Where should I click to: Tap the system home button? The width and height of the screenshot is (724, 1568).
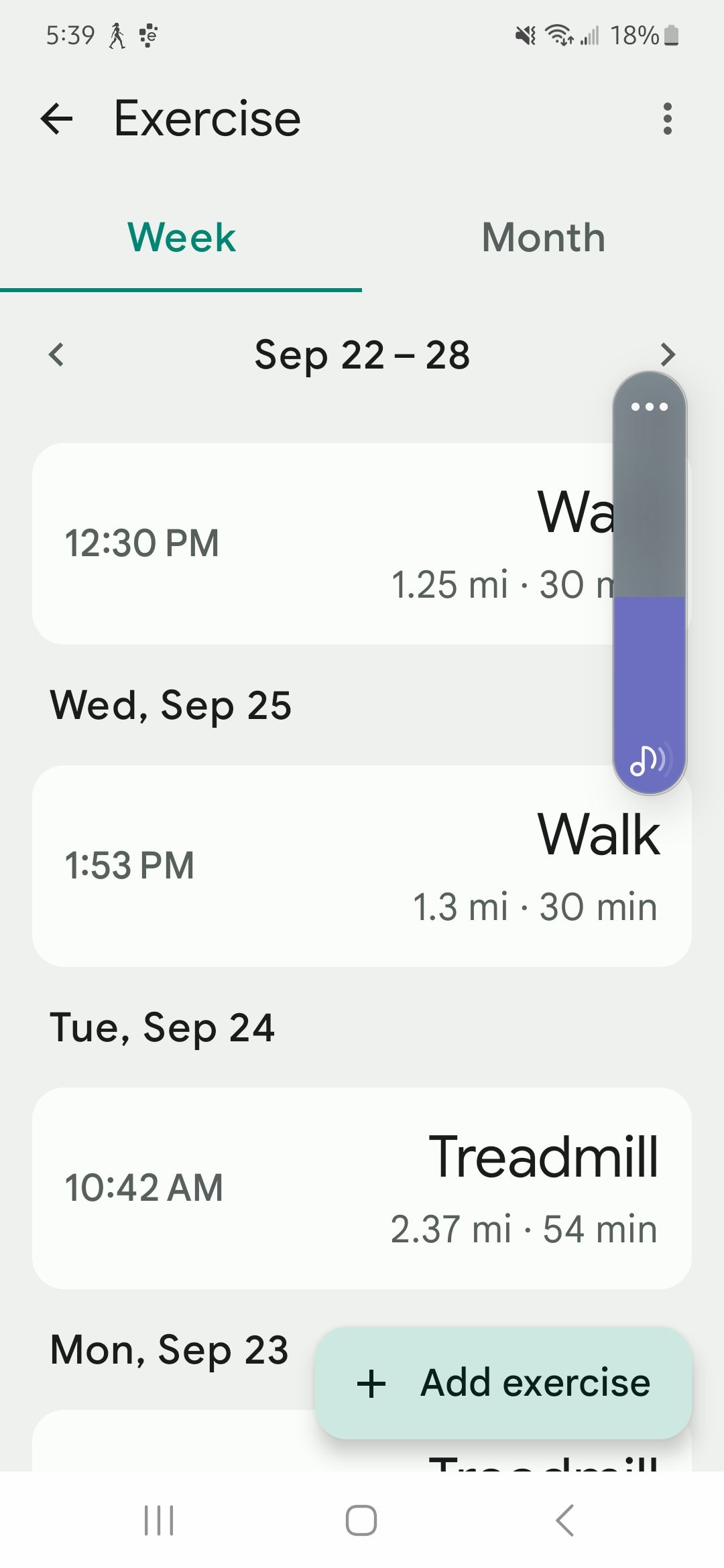coord(361,1520)
